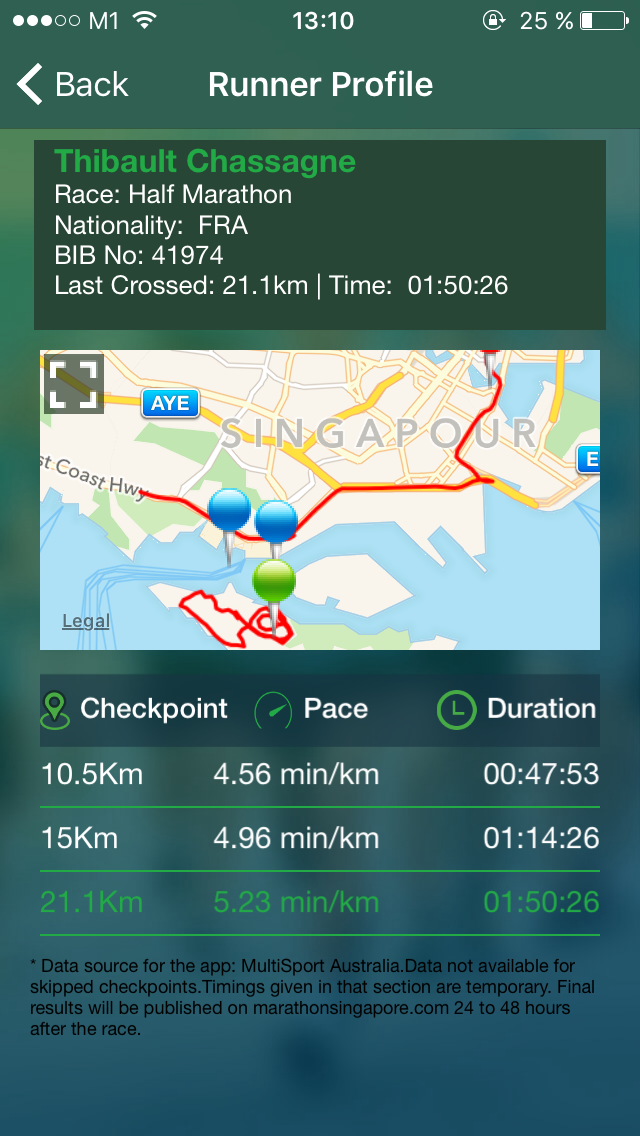The height and width of the screenshot is (1136, 640).
Task: Select the green pin on the map
Action: pyautogui.click(x=274, y=581)
